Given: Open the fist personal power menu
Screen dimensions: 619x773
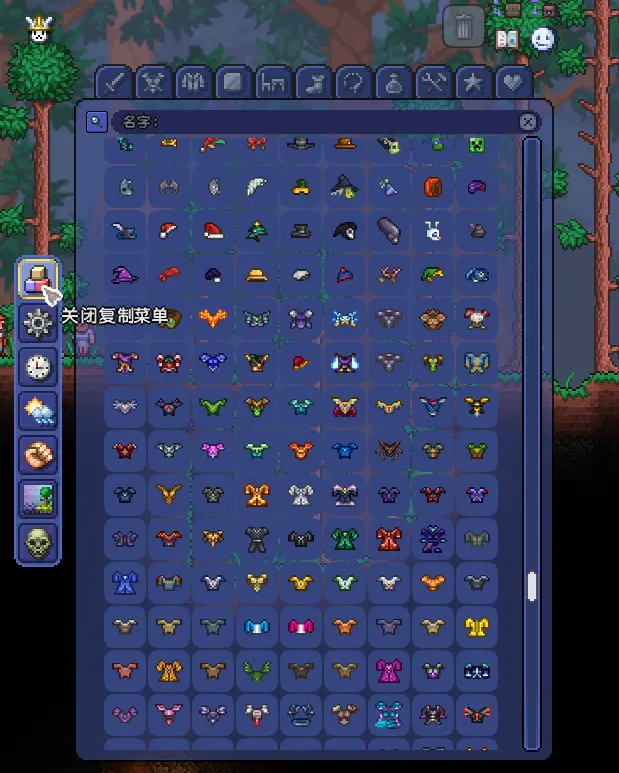Looking at the screenshot, I should pos(38,455).
